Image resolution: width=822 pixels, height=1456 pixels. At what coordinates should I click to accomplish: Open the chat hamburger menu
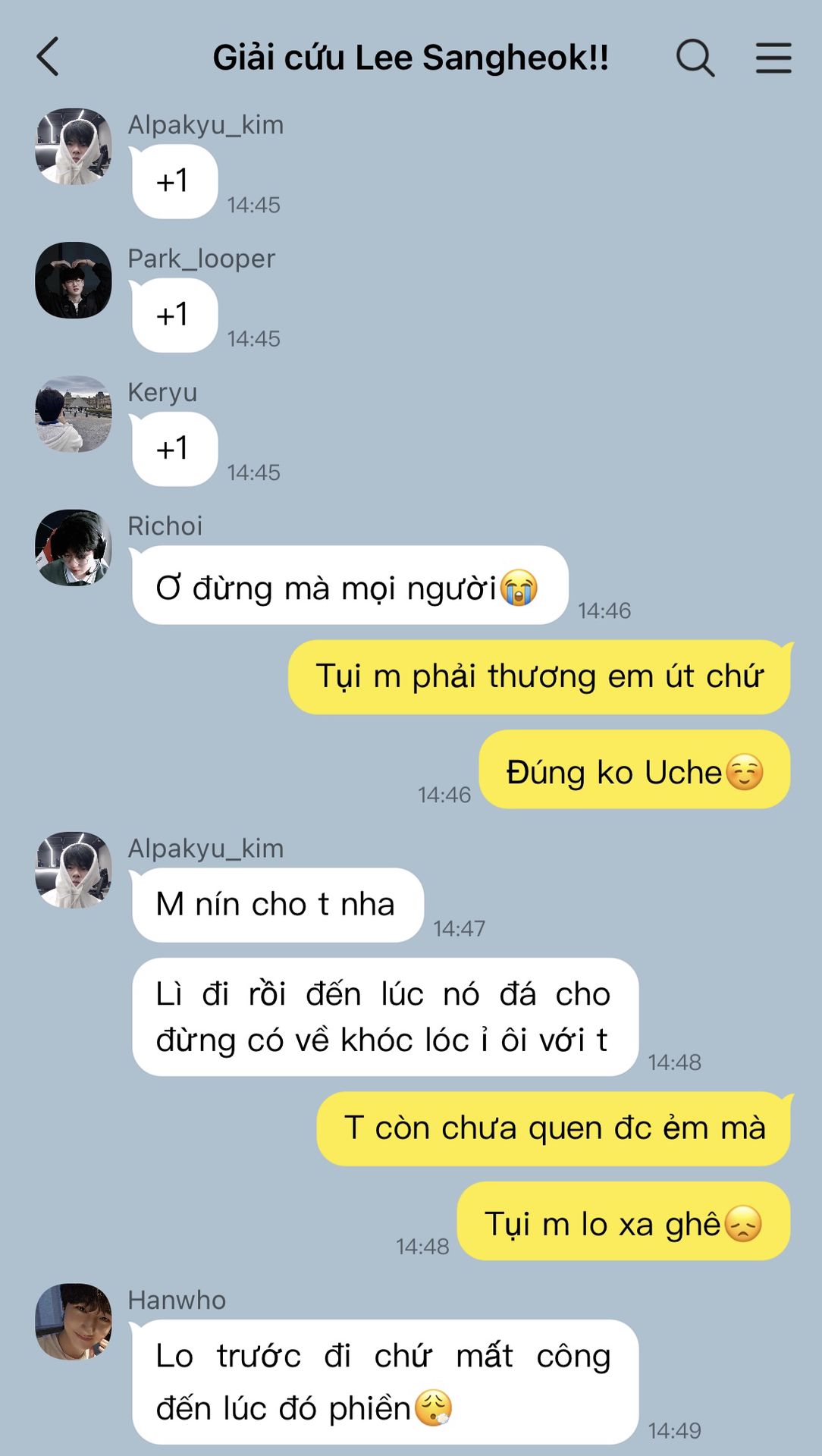click(773, 58)
